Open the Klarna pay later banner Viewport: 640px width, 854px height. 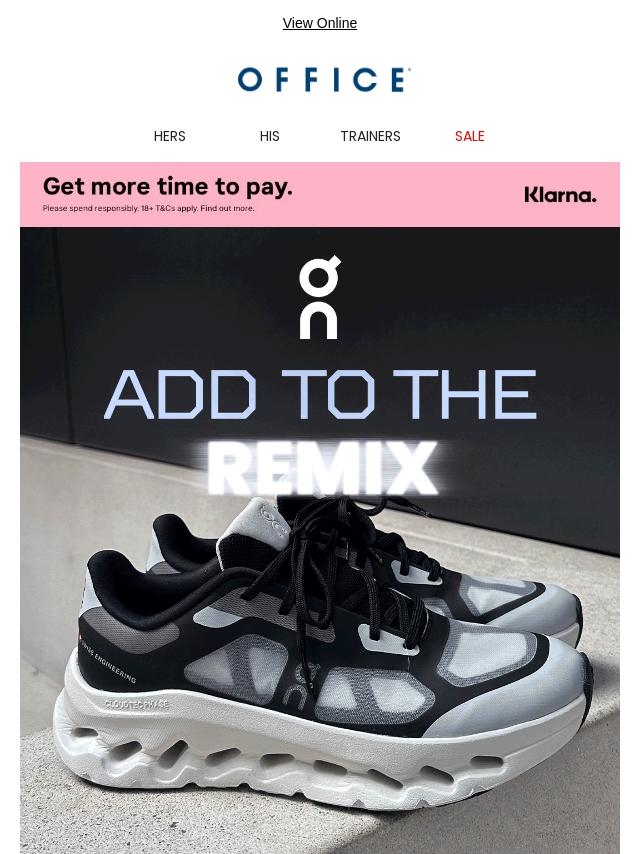[x=320, y=194]
